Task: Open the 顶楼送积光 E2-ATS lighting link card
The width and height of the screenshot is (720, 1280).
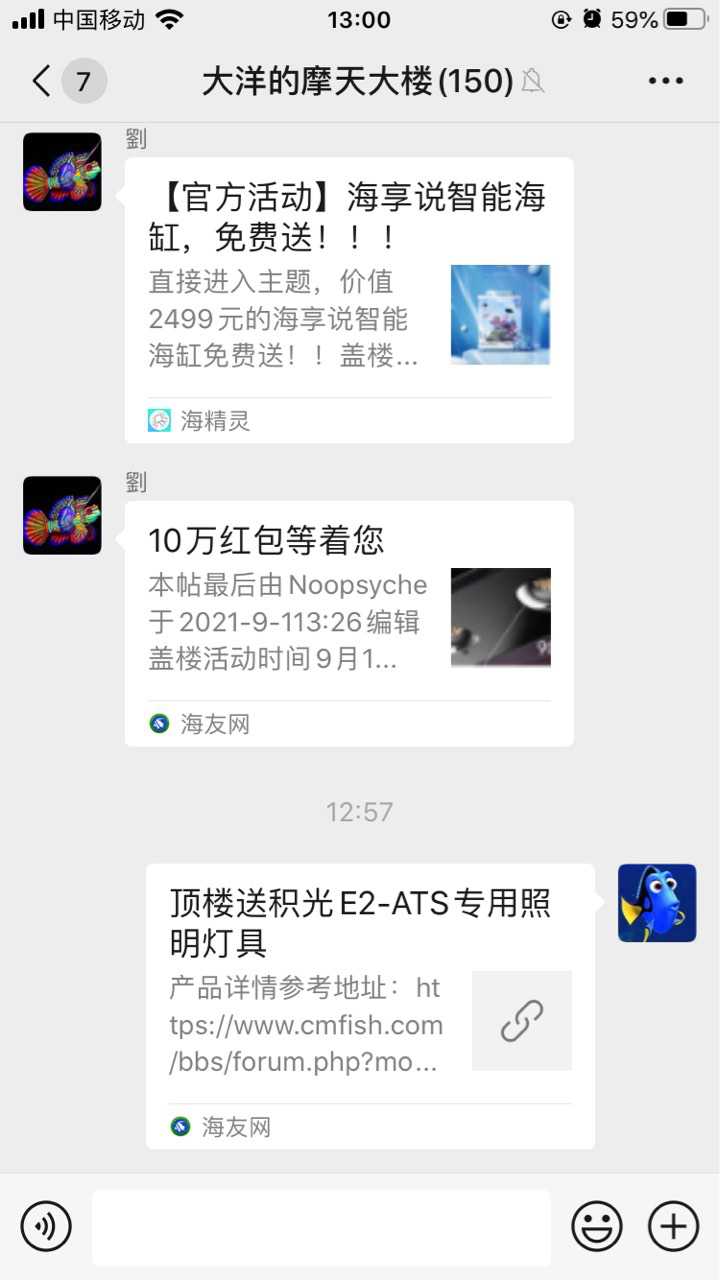Action: click(370, 1005)
